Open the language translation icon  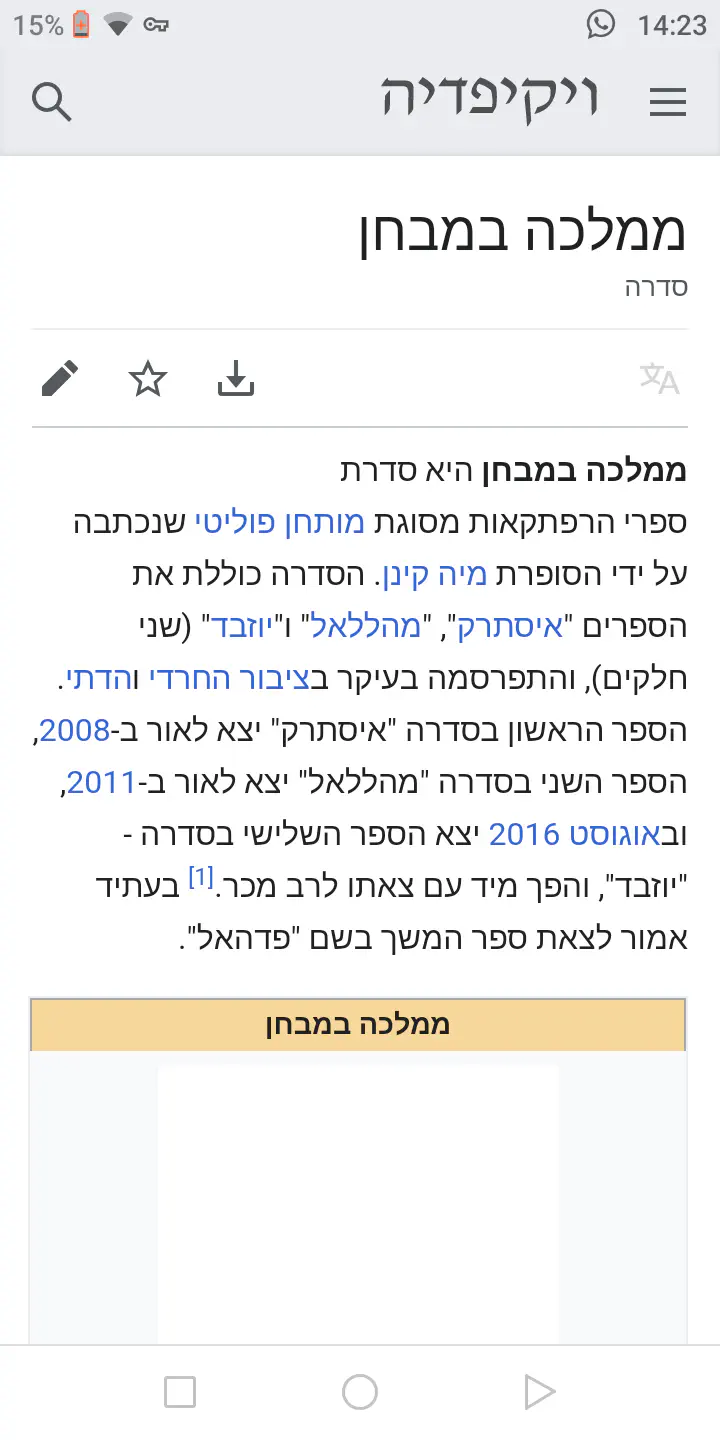(x=659, y=379)
